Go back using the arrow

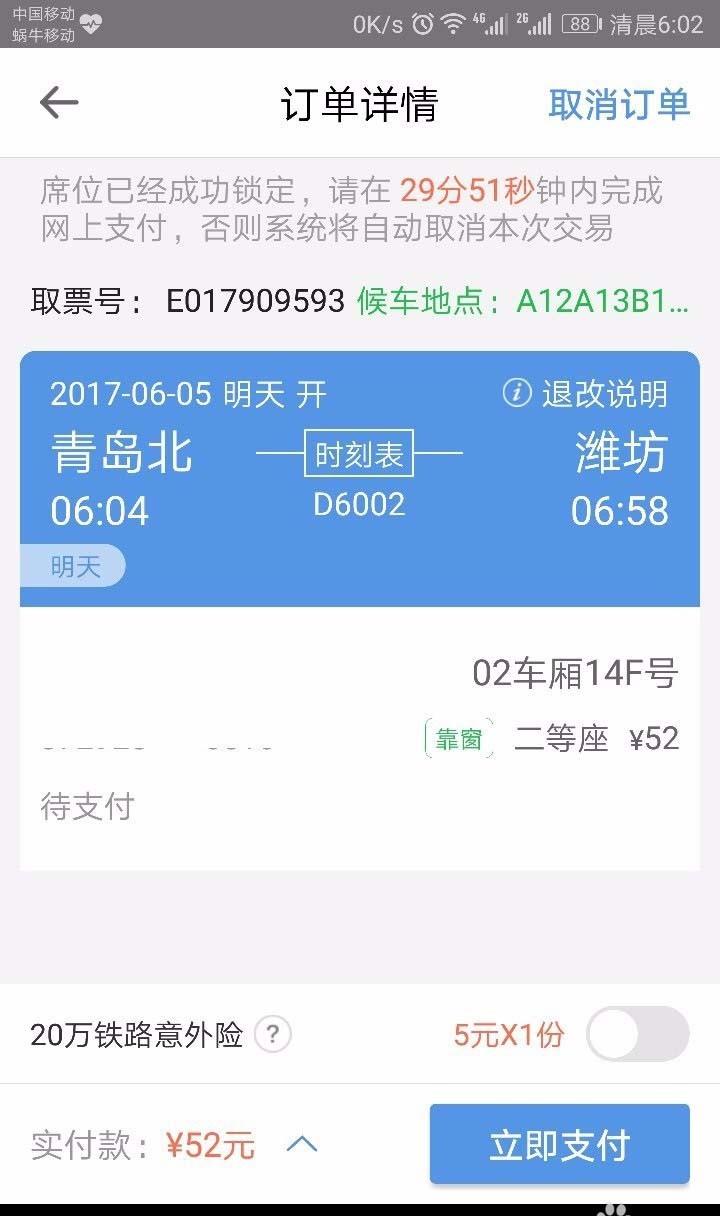[x=58, y=103]
